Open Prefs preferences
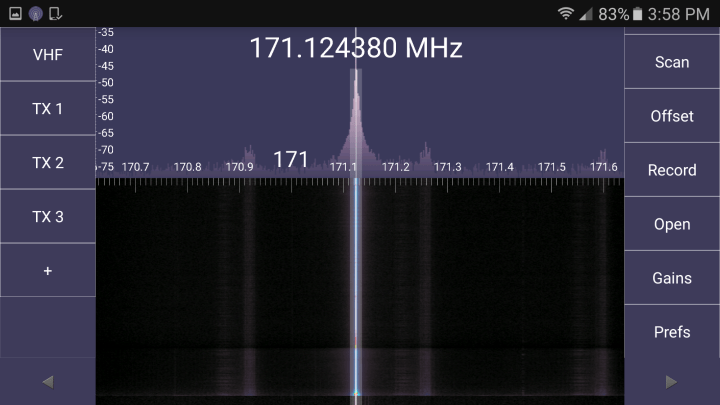720x405 pixels. click(672, 332)
